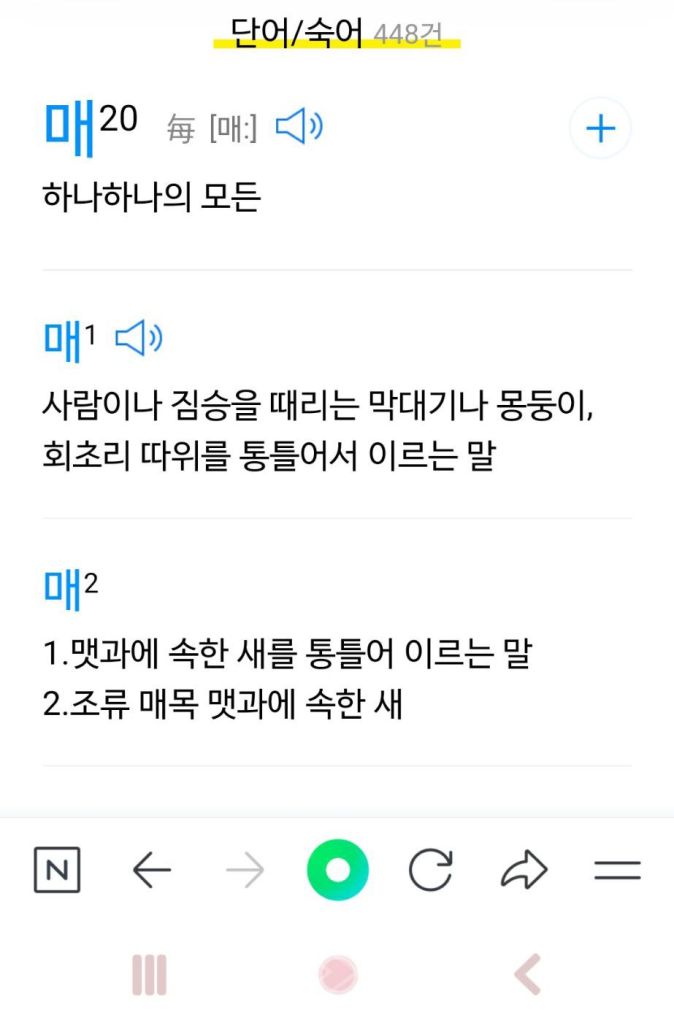
Task: Play pronunciation audio for 매1
Action: tap(139, 339)
